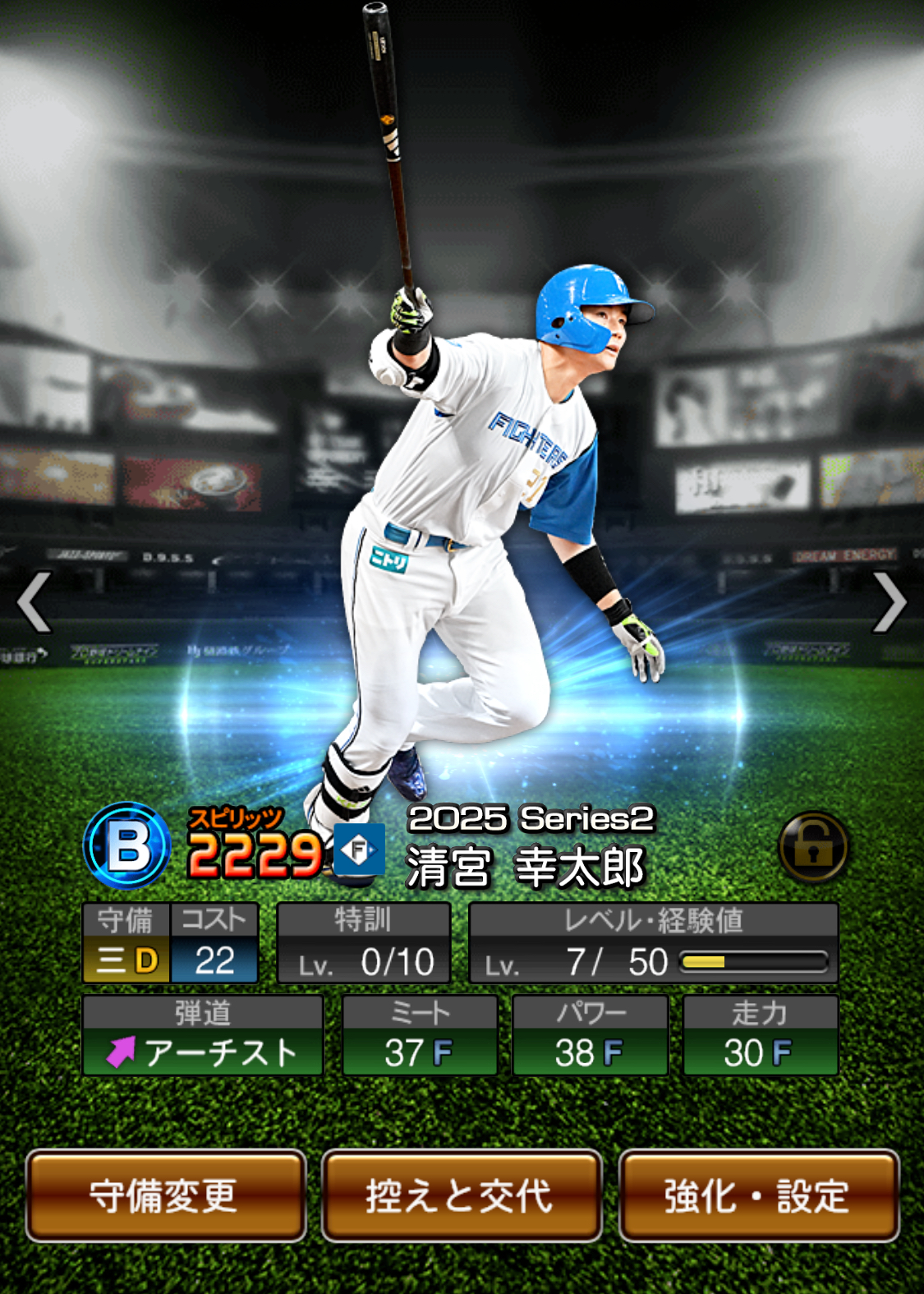Open the 強化・設定 menu
Viewport: 924px width, 1294px height.
click(758, 1195)
